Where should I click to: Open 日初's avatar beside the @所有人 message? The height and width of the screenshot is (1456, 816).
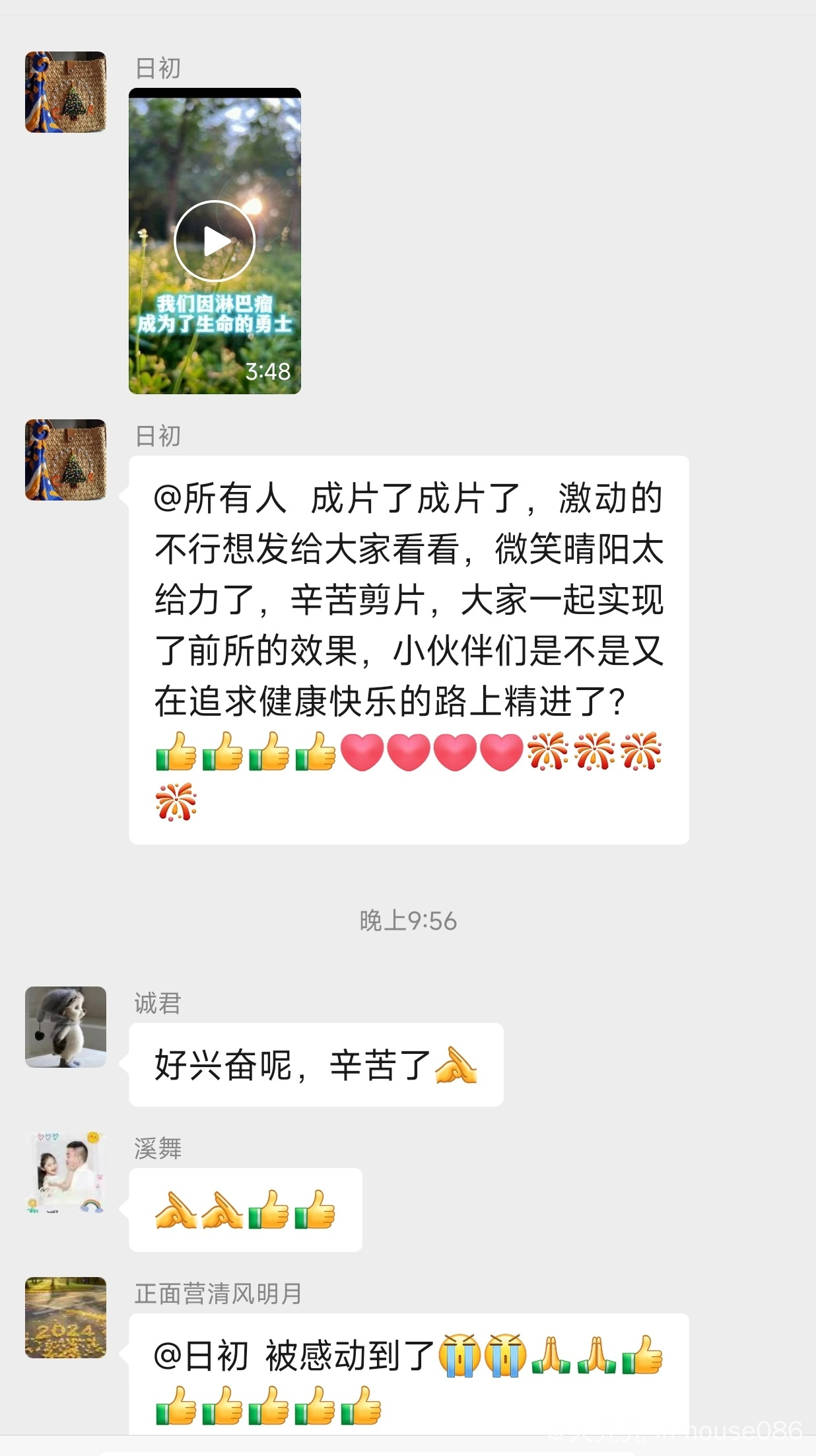[x=65, y=460]
